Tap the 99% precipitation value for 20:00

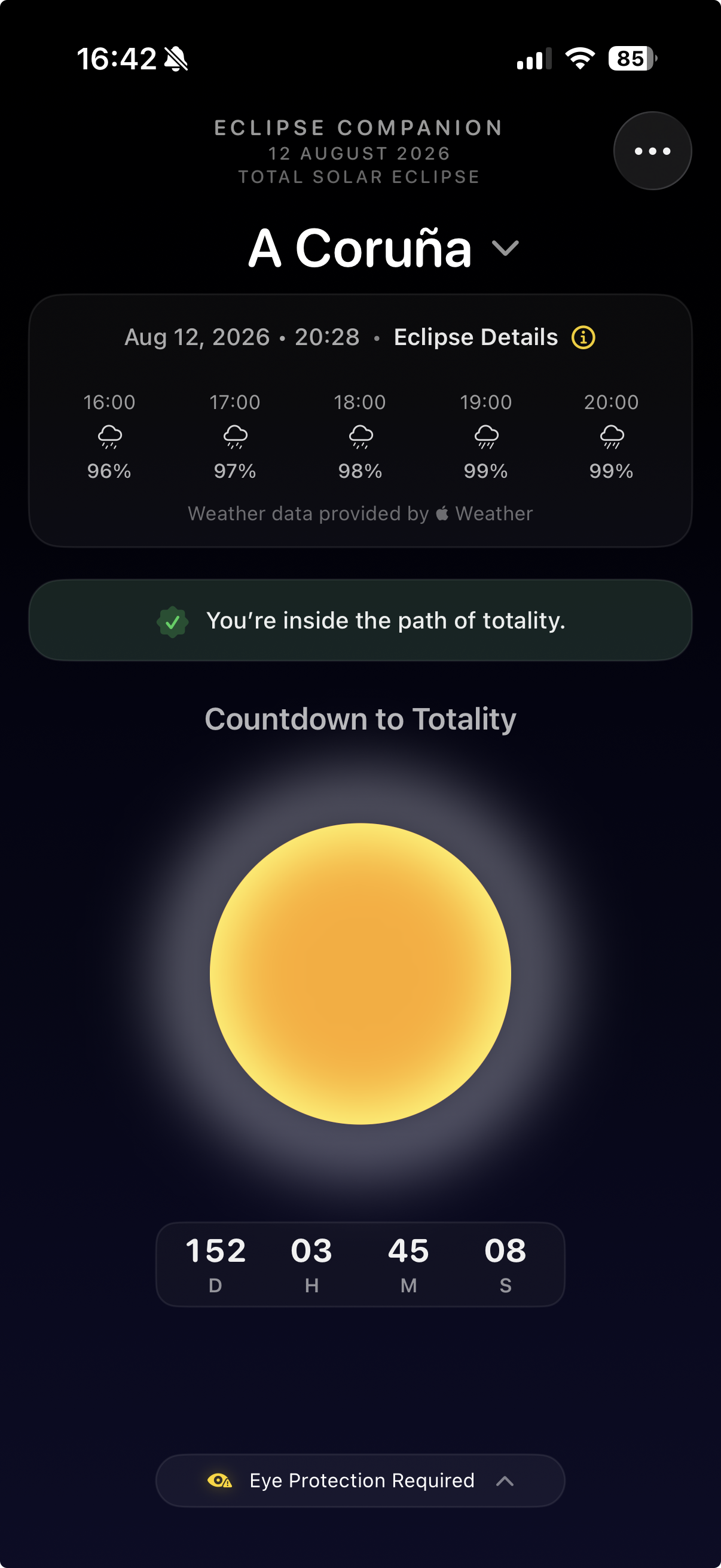611,470
